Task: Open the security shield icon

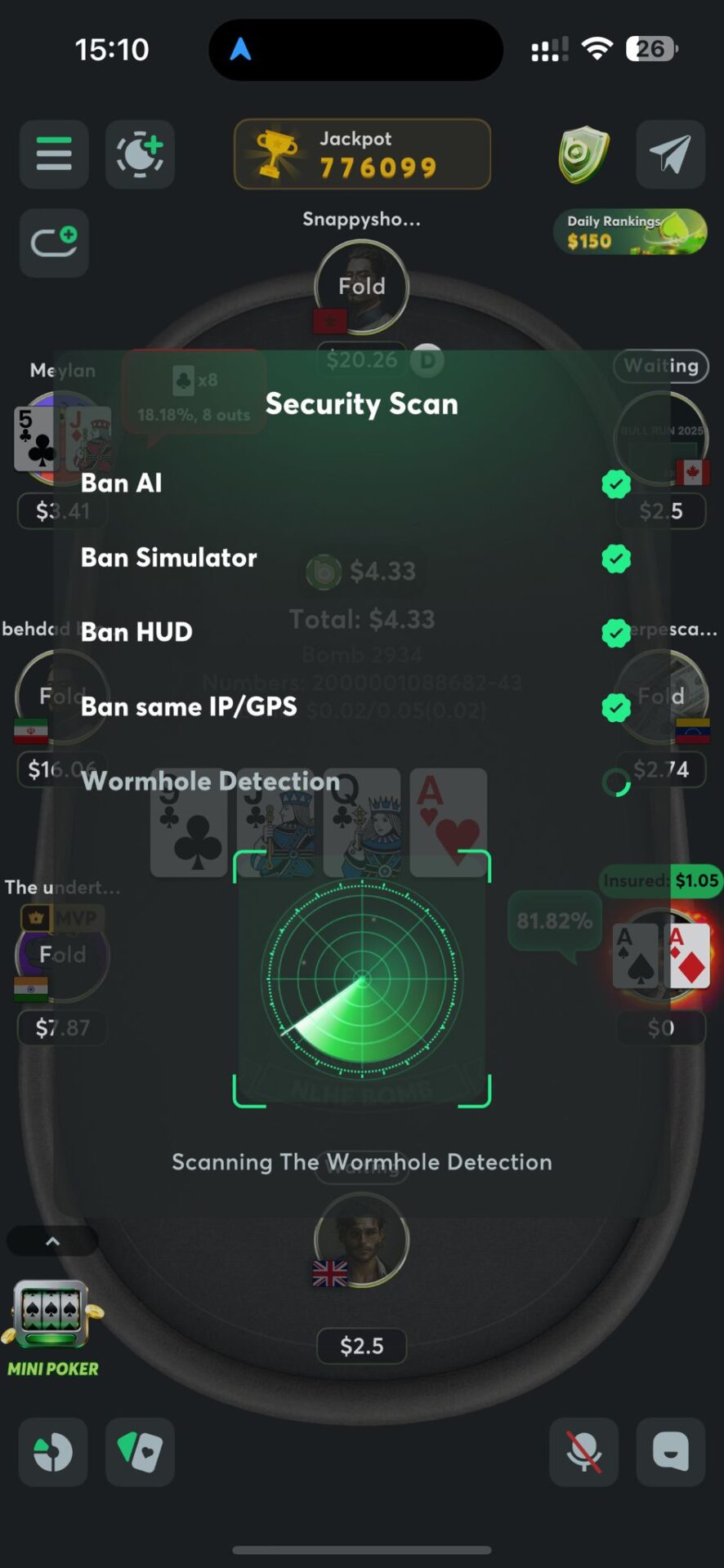Action: point(583,154)
